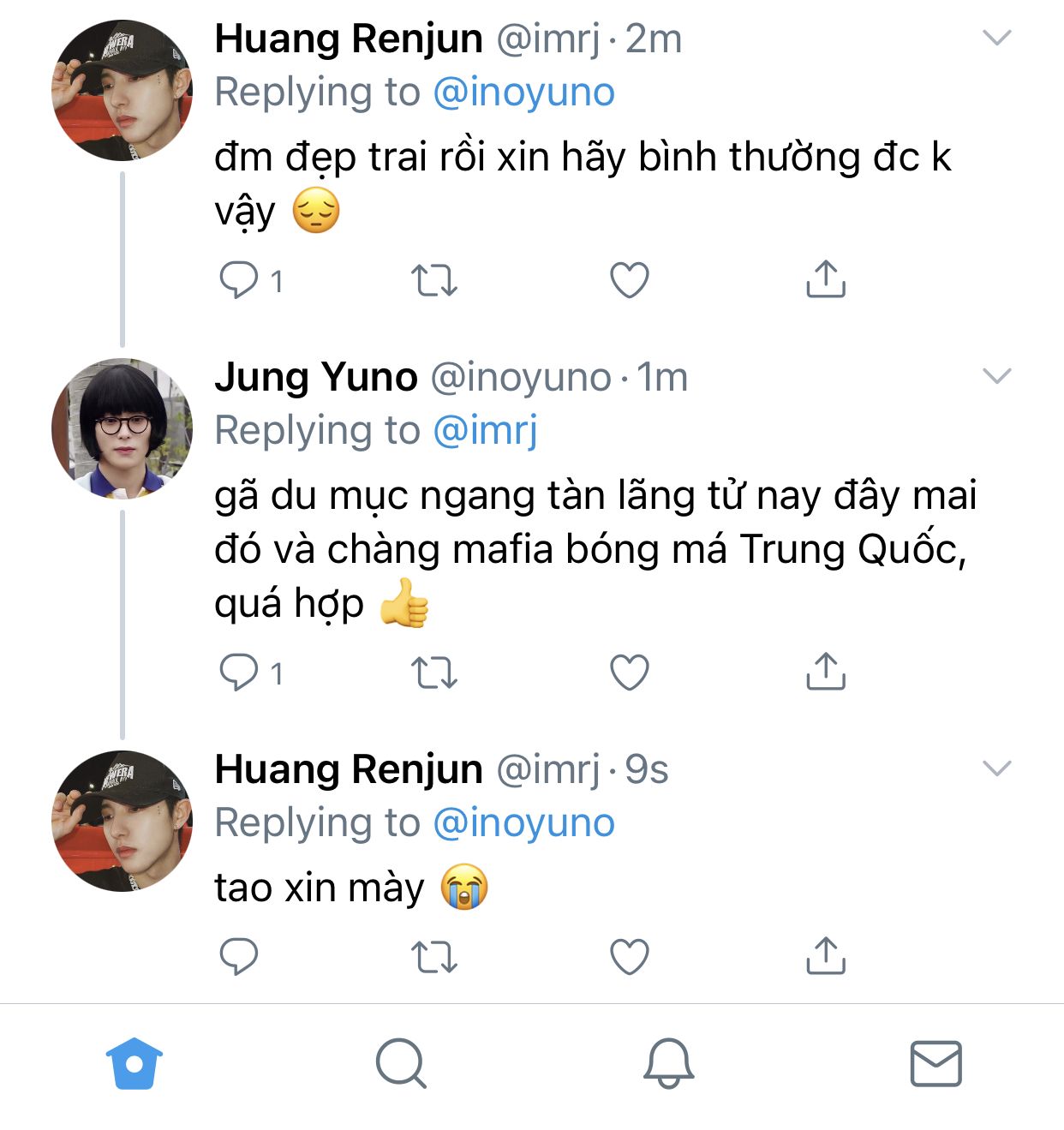Screen dimensions: 1064x1130
Task: Reply to Huang Renjun's "tao xin mày" tweet
Action: pyautogui.click(x=239, y=956)
